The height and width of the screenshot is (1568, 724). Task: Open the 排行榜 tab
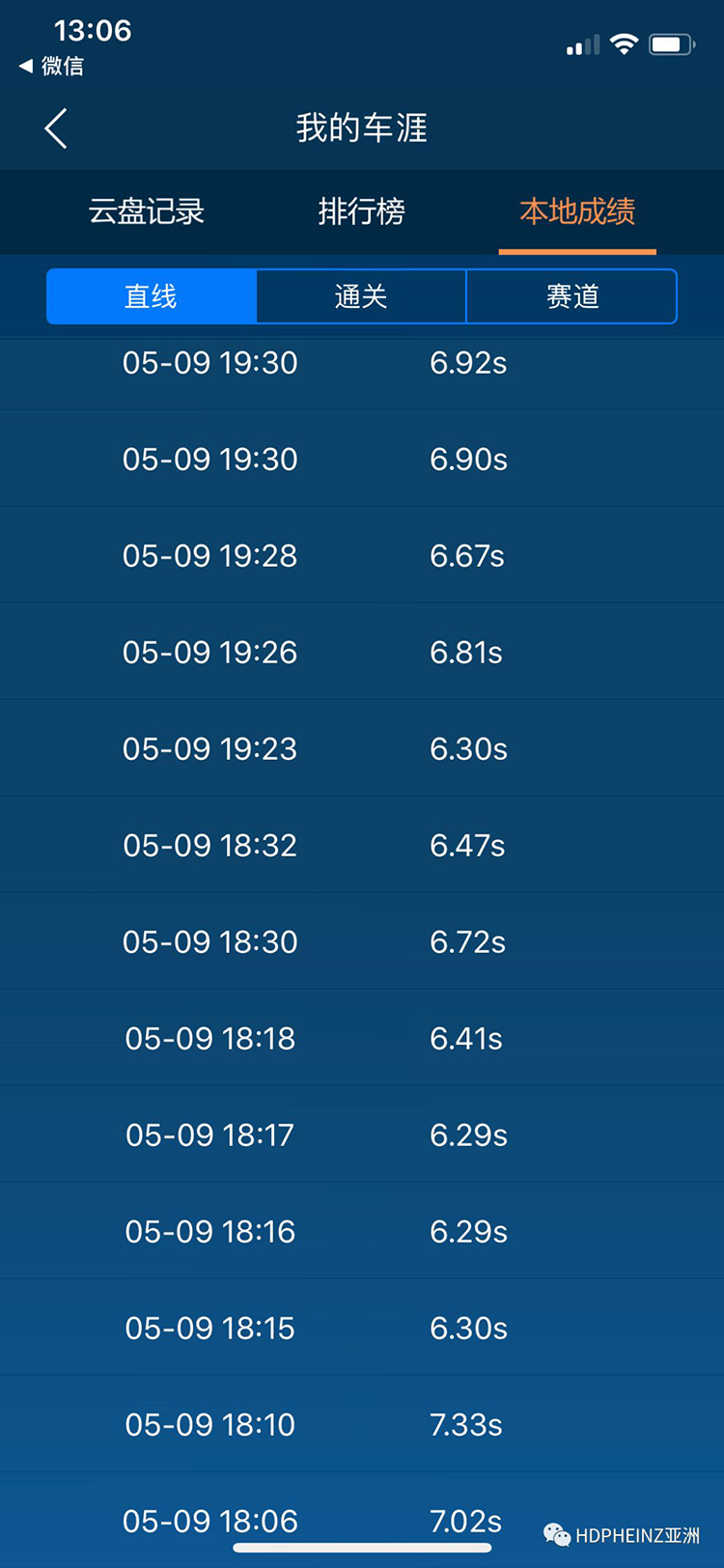click(362, 210)
